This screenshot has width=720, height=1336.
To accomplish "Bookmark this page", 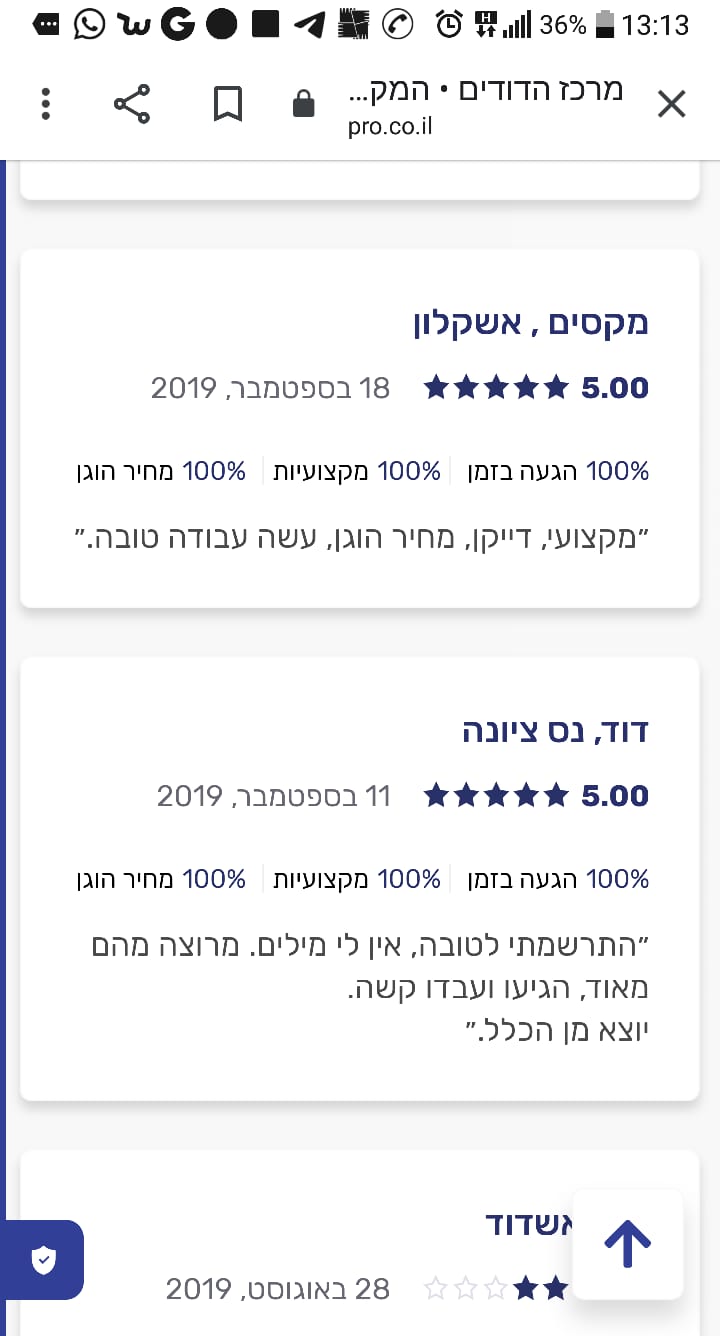I will click(x=228, y=104).
